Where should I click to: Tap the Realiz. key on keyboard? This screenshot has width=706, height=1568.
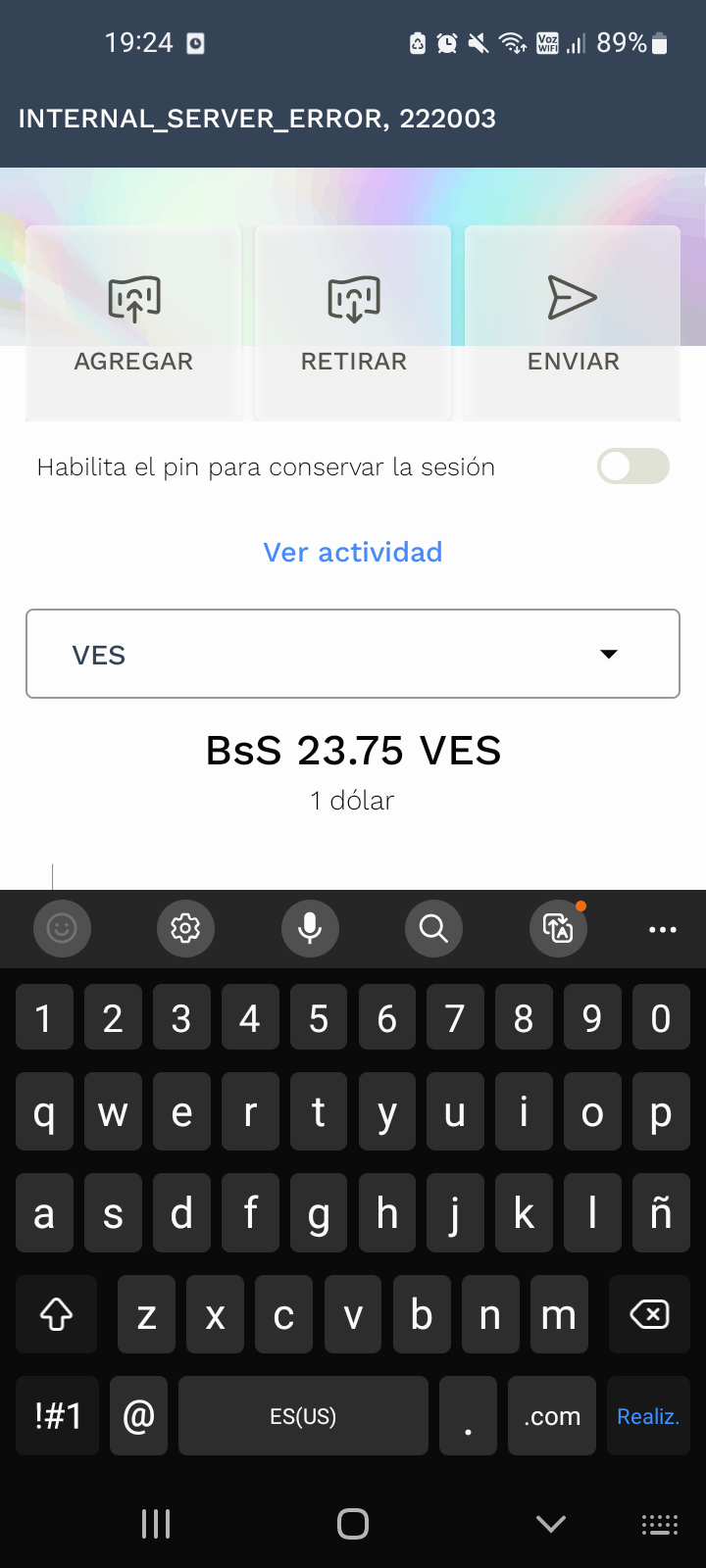click(648, 1416)
